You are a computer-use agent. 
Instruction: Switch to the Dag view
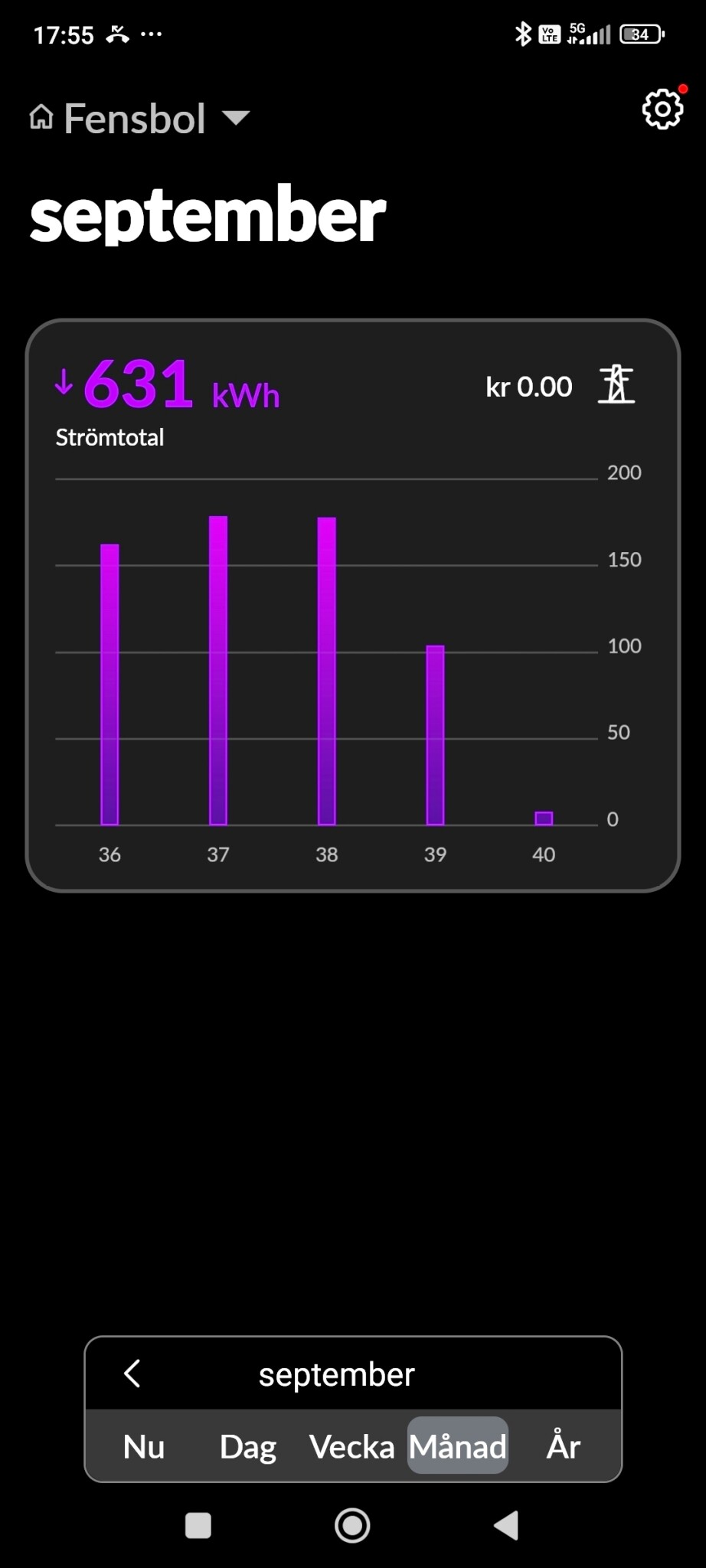click(x=247, y=1446)
